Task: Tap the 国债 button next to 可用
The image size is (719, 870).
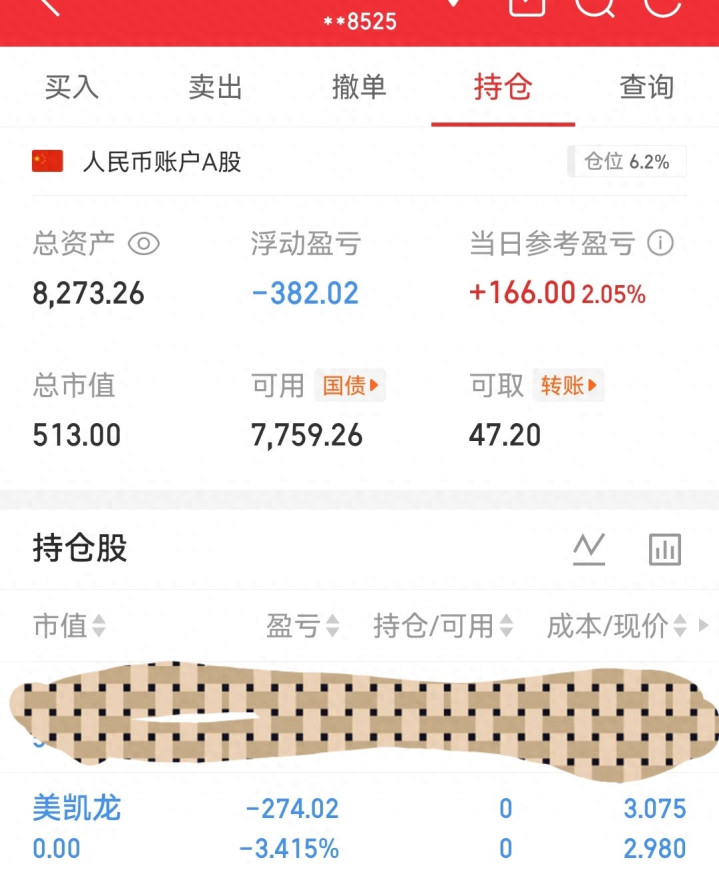Action: click(350, 385)
